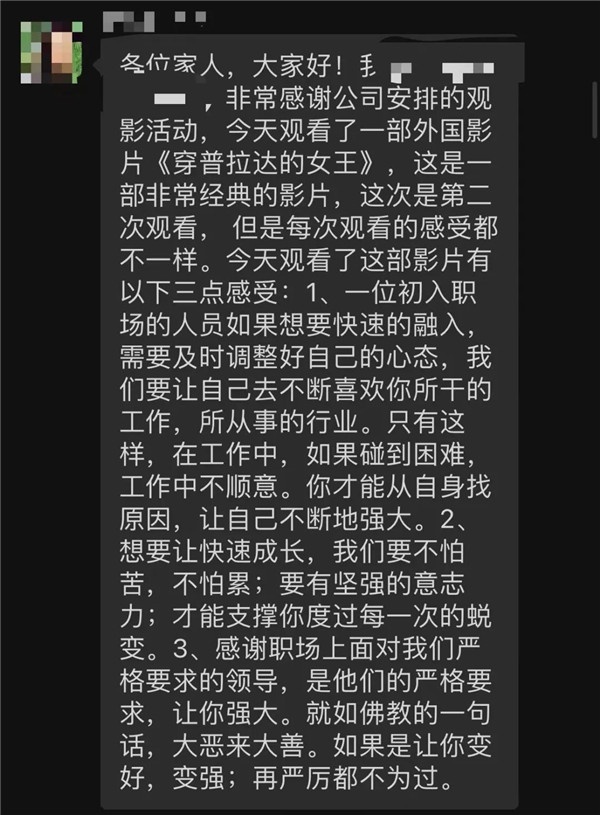
Task: Open the message sender's profile avatar
Action: point(51,51)
